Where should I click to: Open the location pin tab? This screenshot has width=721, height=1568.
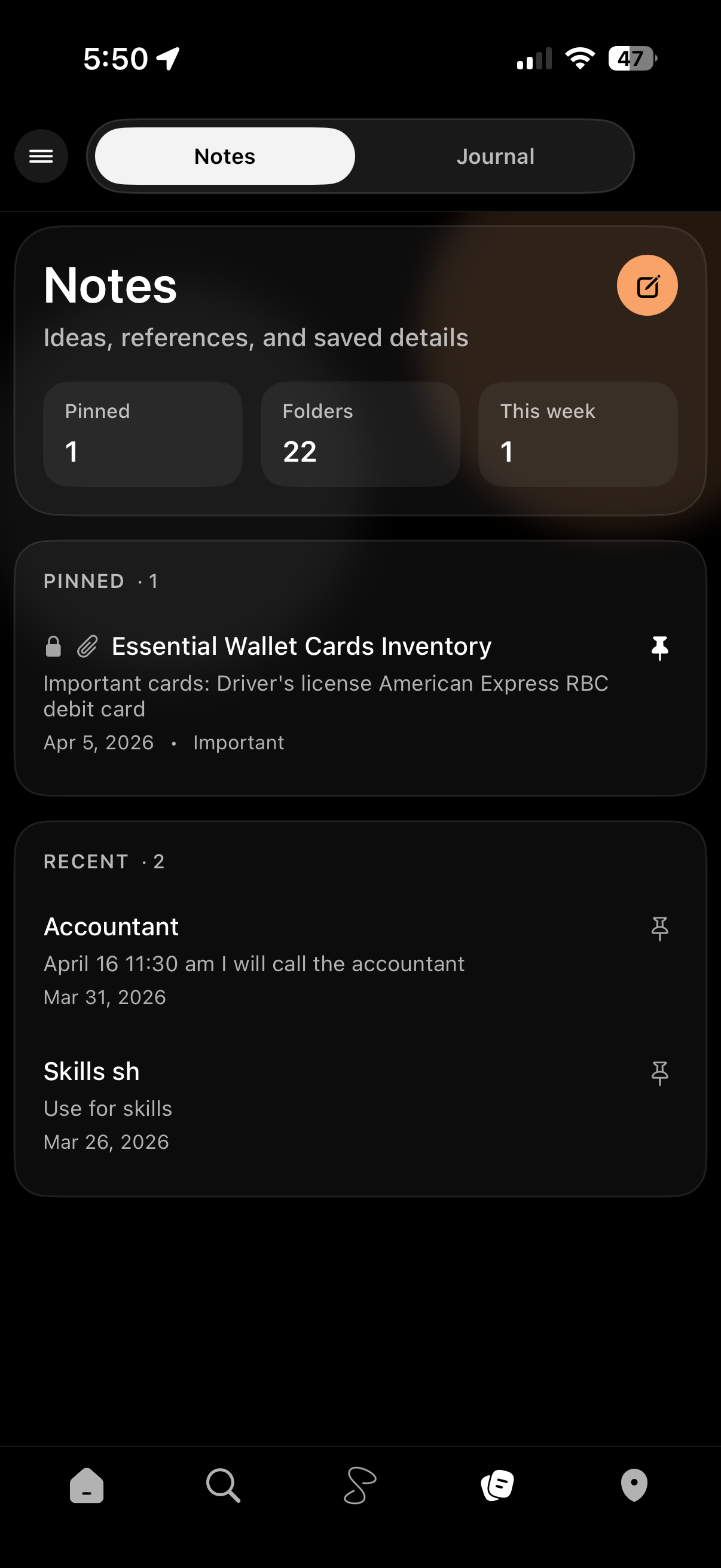point(634,1485)
